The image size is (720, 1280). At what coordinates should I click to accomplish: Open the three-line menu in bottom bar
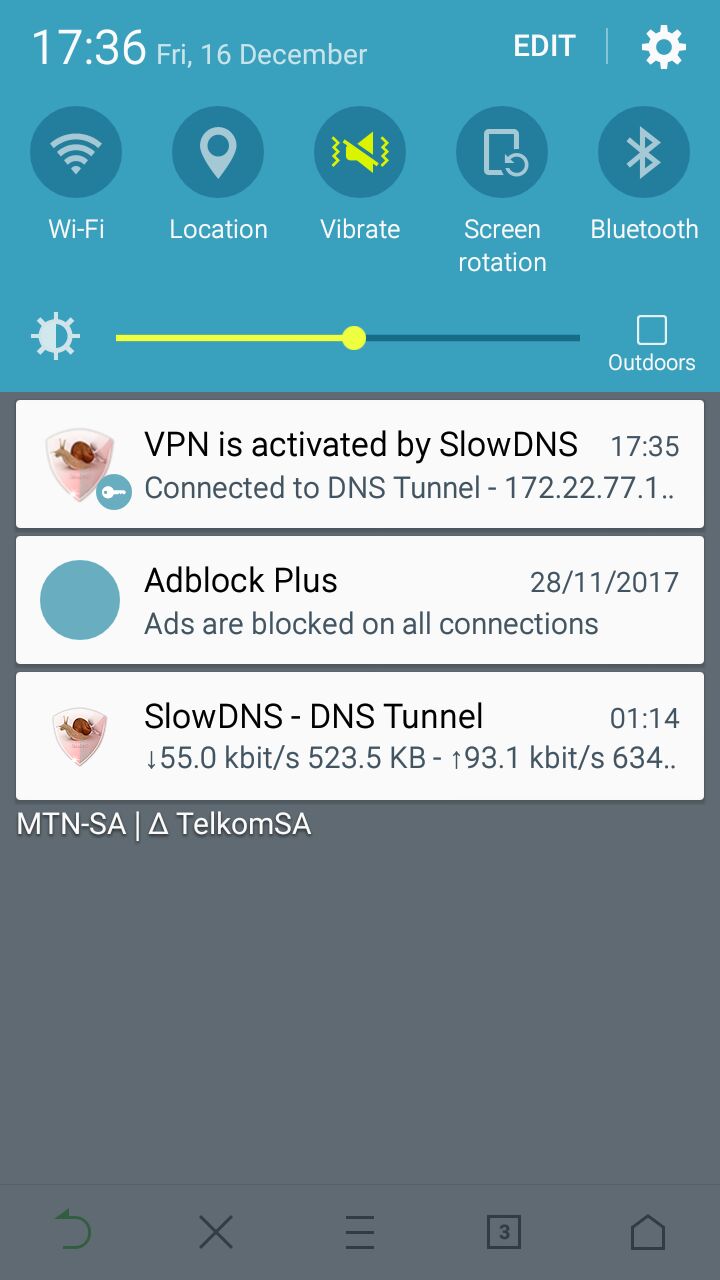[360, 1232]
